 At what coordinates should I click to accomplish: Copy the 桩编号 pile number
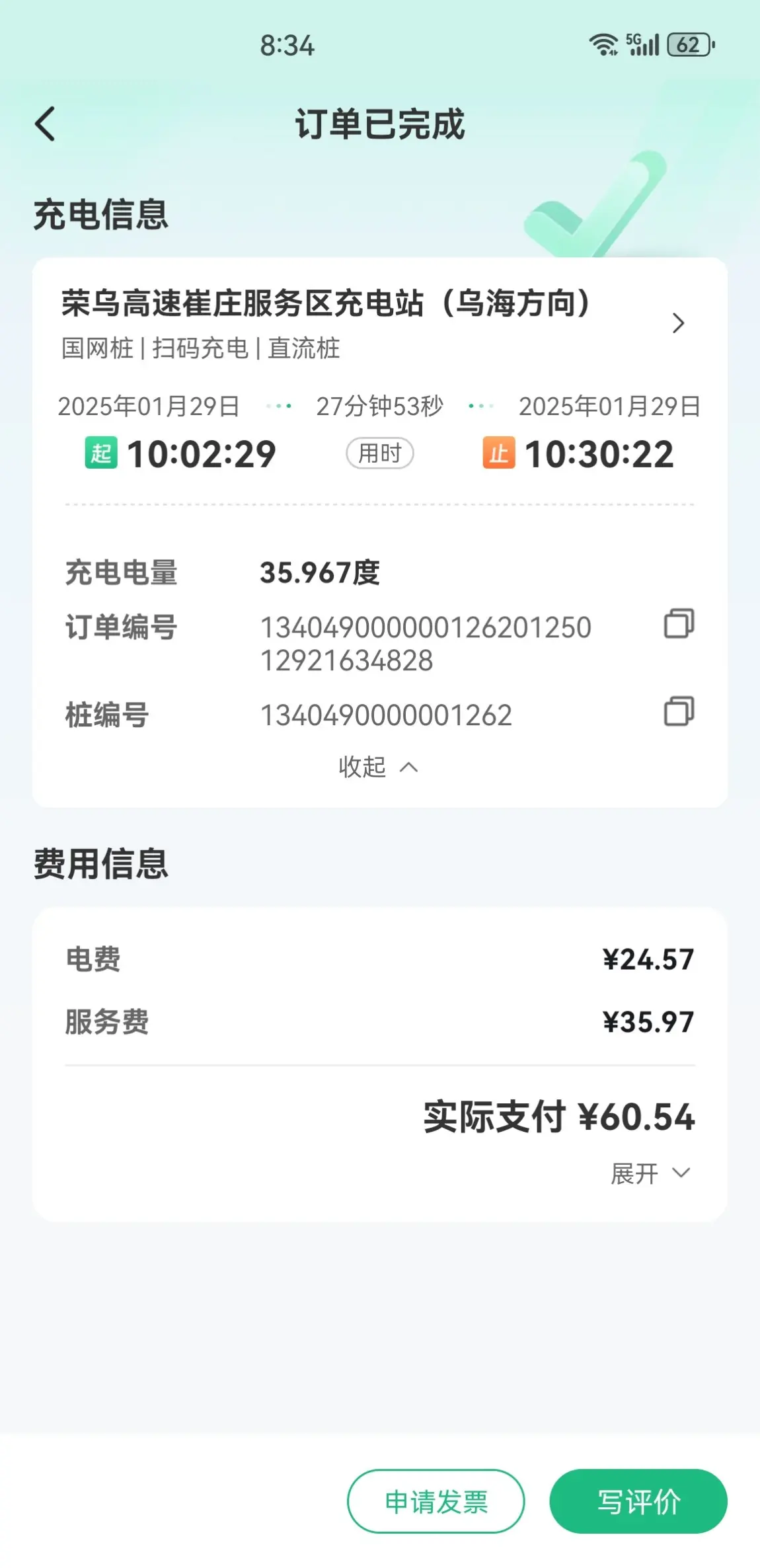pos(679,711)
